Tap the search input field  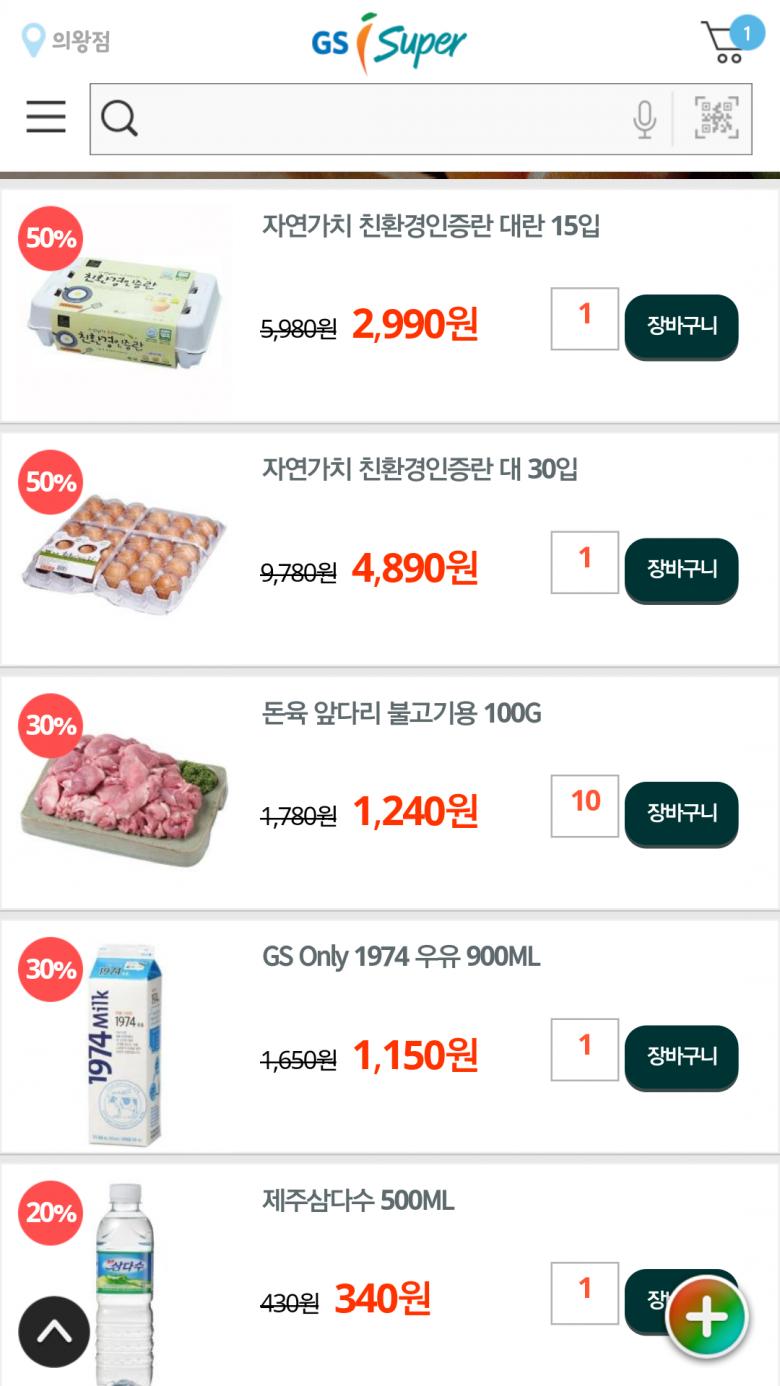(370, 119)
